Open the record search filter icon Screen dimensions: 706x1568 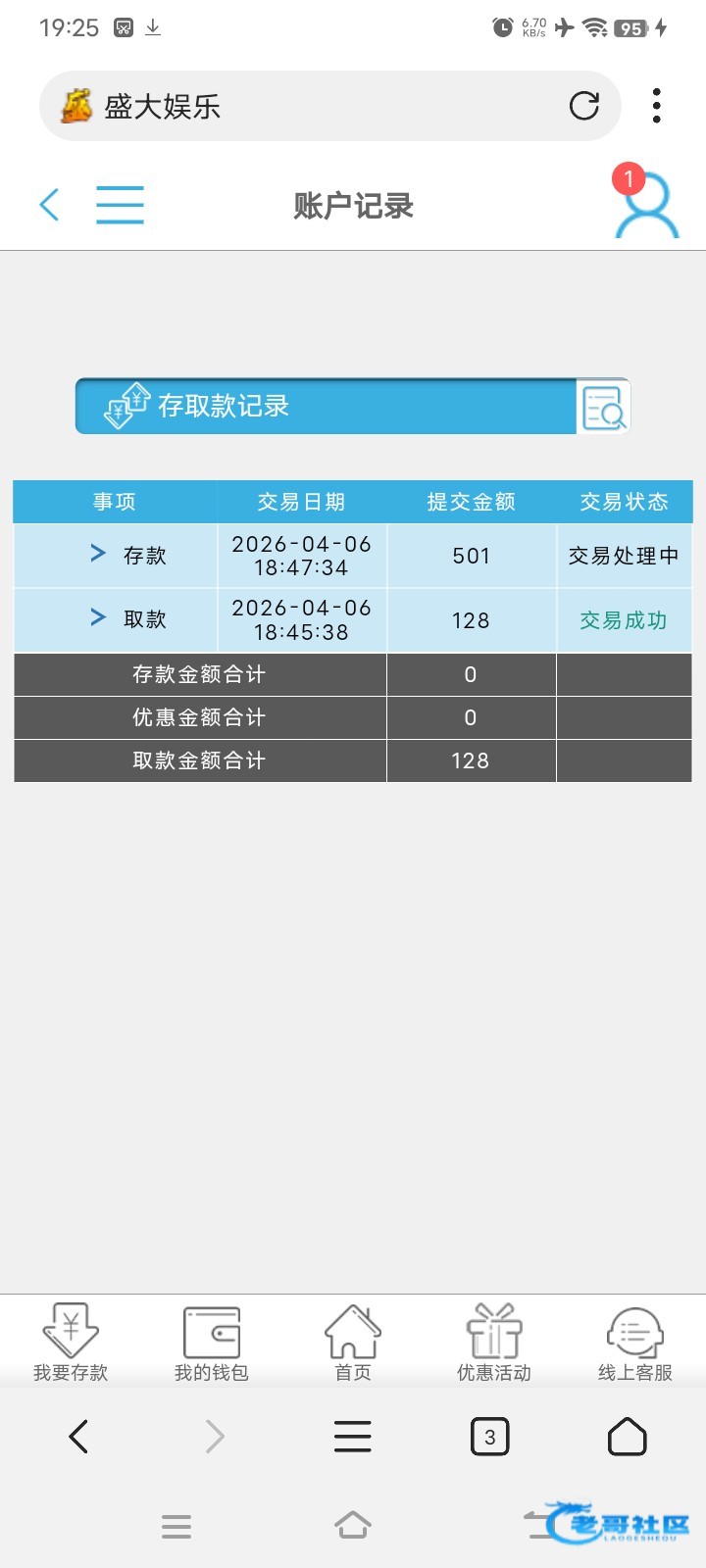(x=602, y=407)
